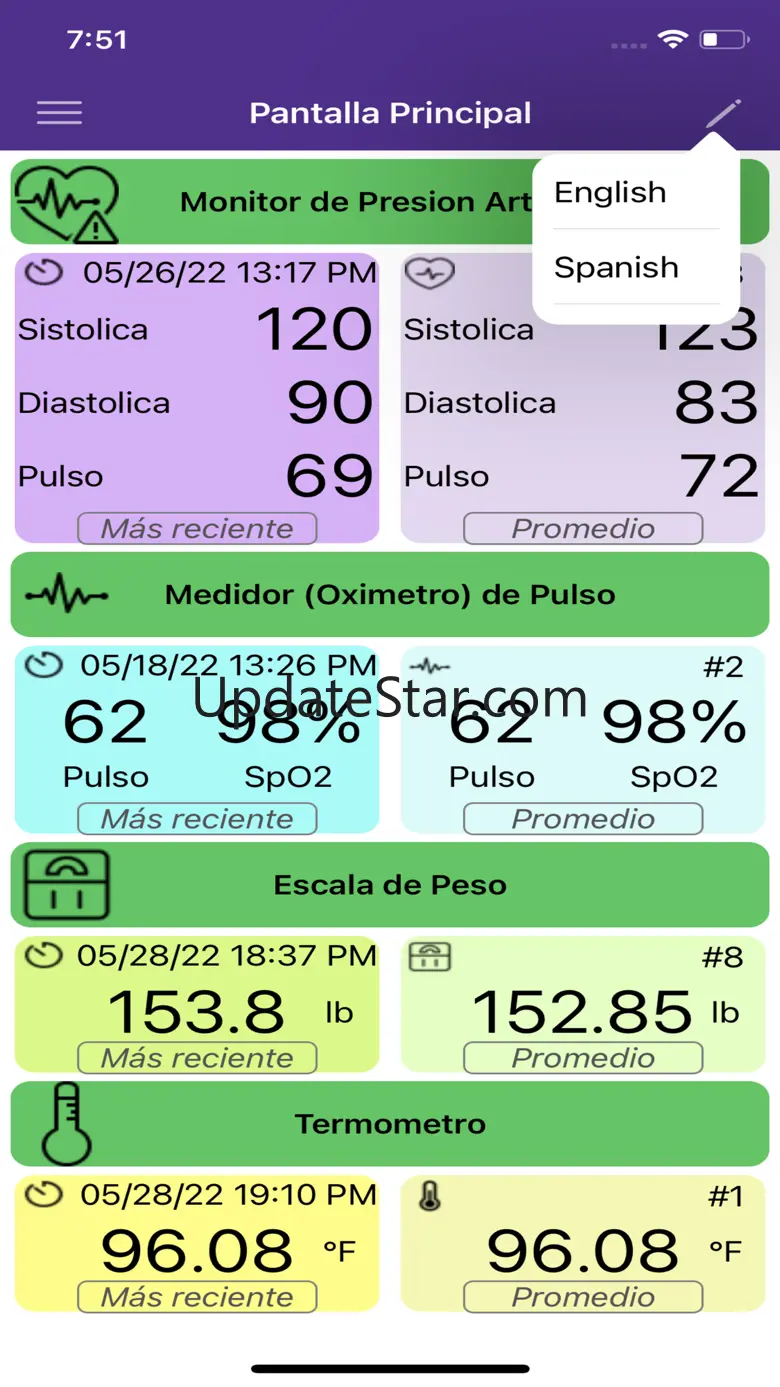The height and width of the screenshot is (1387, 780).
Task: Open the most recent pulse oximeter card
Action: pos(197,739)
